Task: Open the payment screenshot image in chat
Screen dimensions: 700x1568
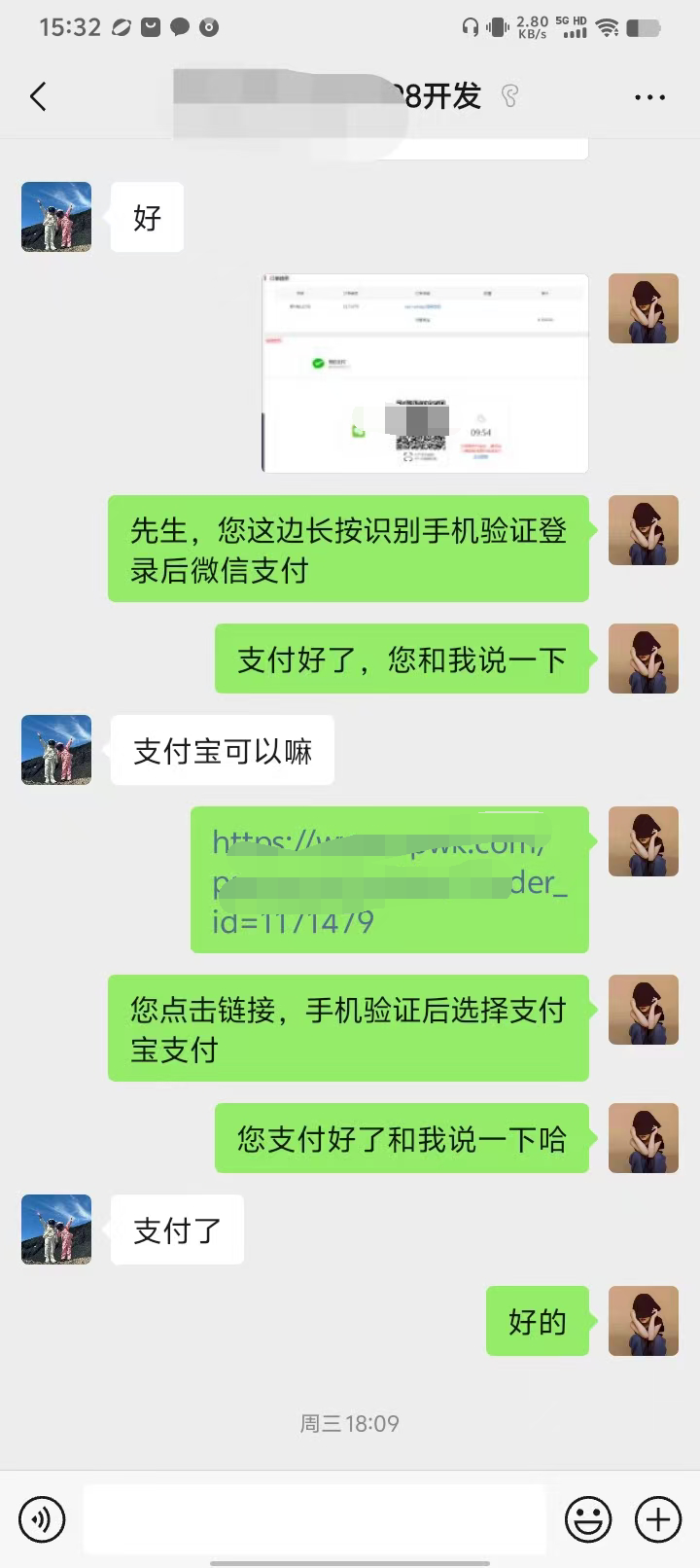Action: pyautogui.click(x=423, y=373)
